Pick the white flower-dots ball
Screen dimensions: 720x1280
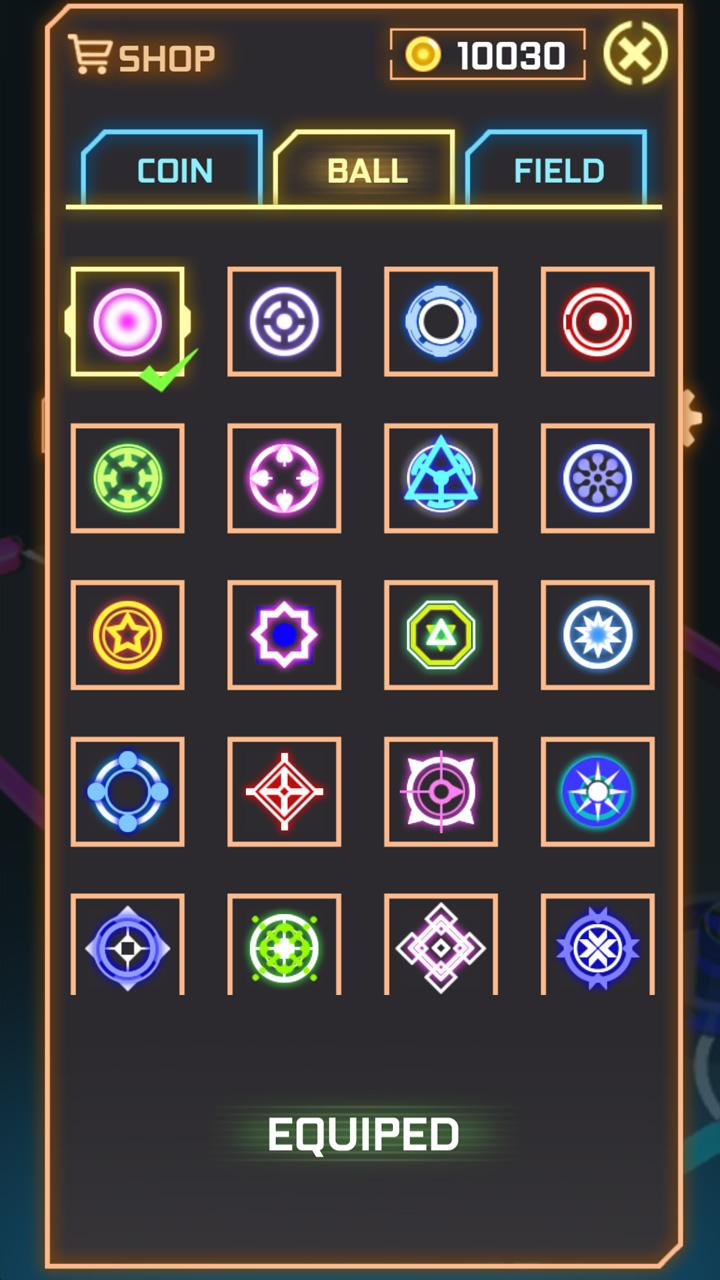click(598, 479)
